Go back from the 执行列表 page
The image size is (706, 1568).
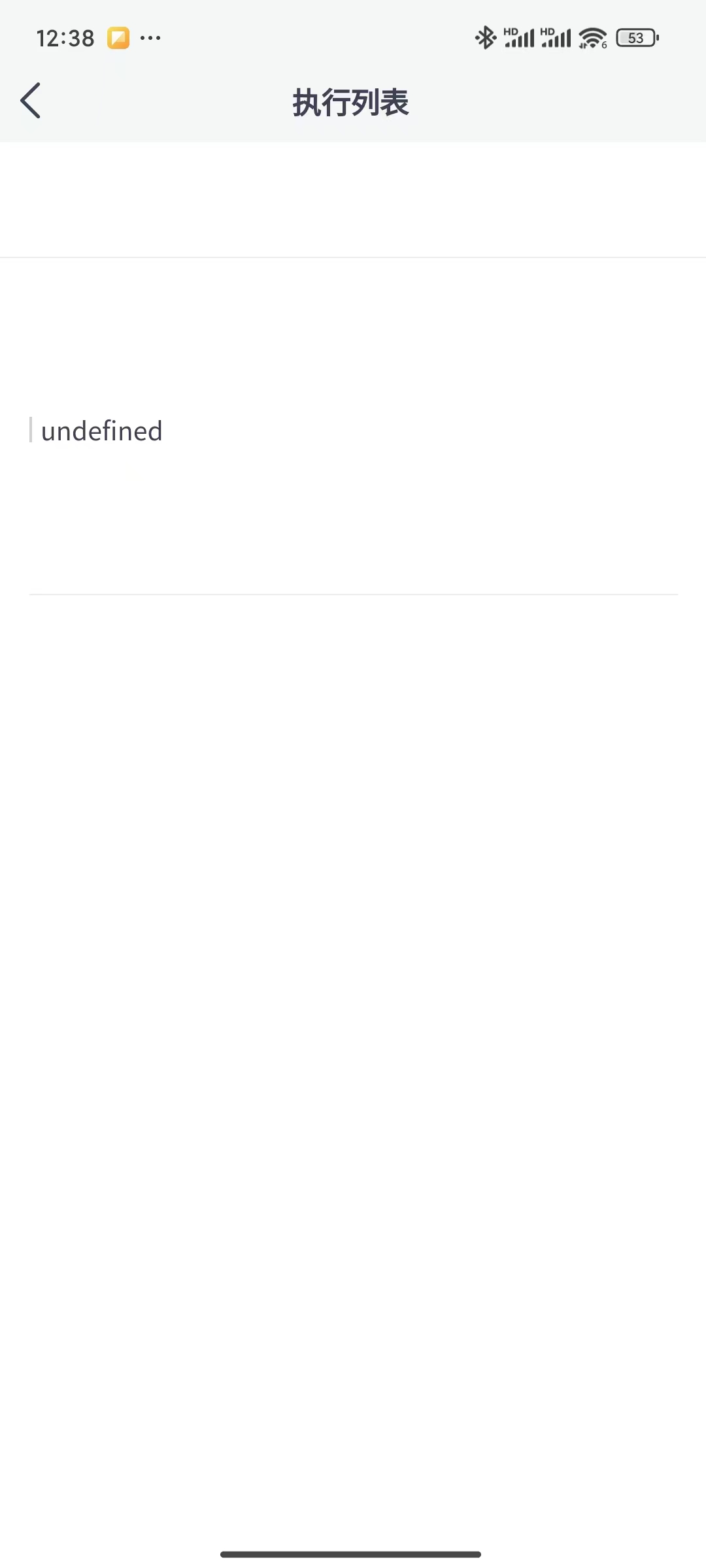tap(31, 101)
